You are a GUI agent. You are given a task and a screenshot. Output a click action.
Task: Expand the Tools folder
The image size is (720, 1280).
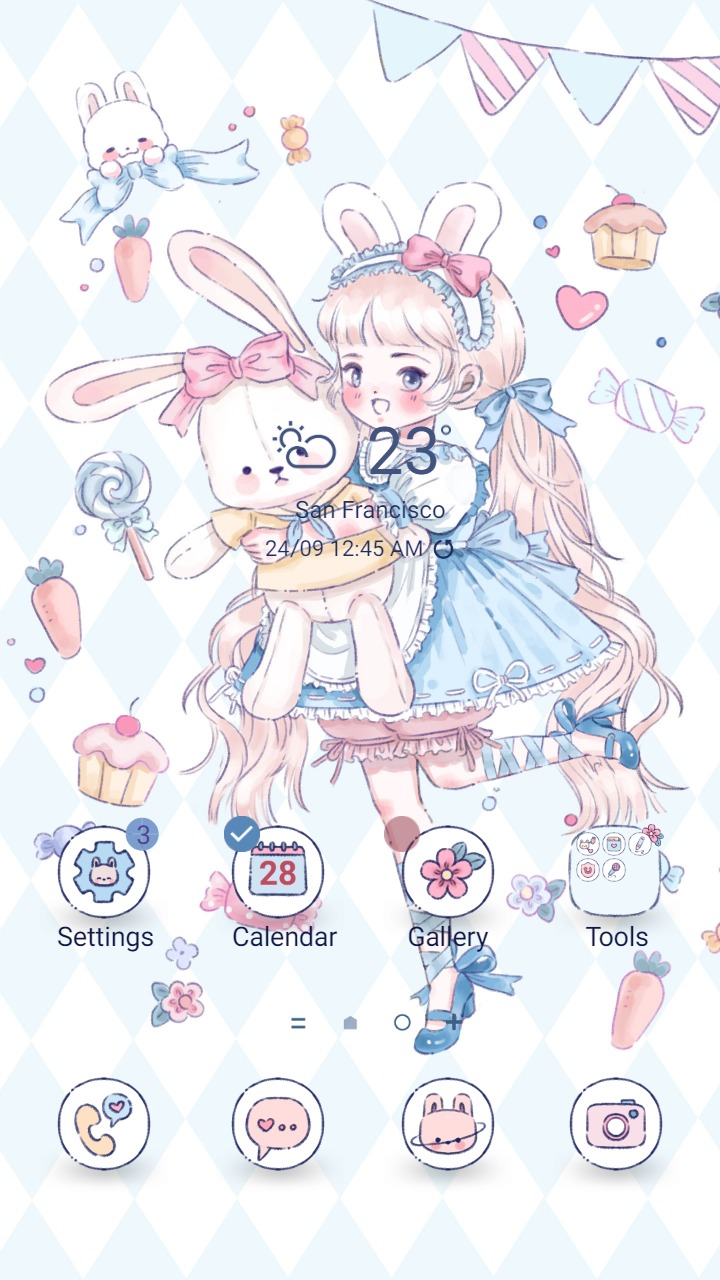pyautogui.click(x=615, y=871)
